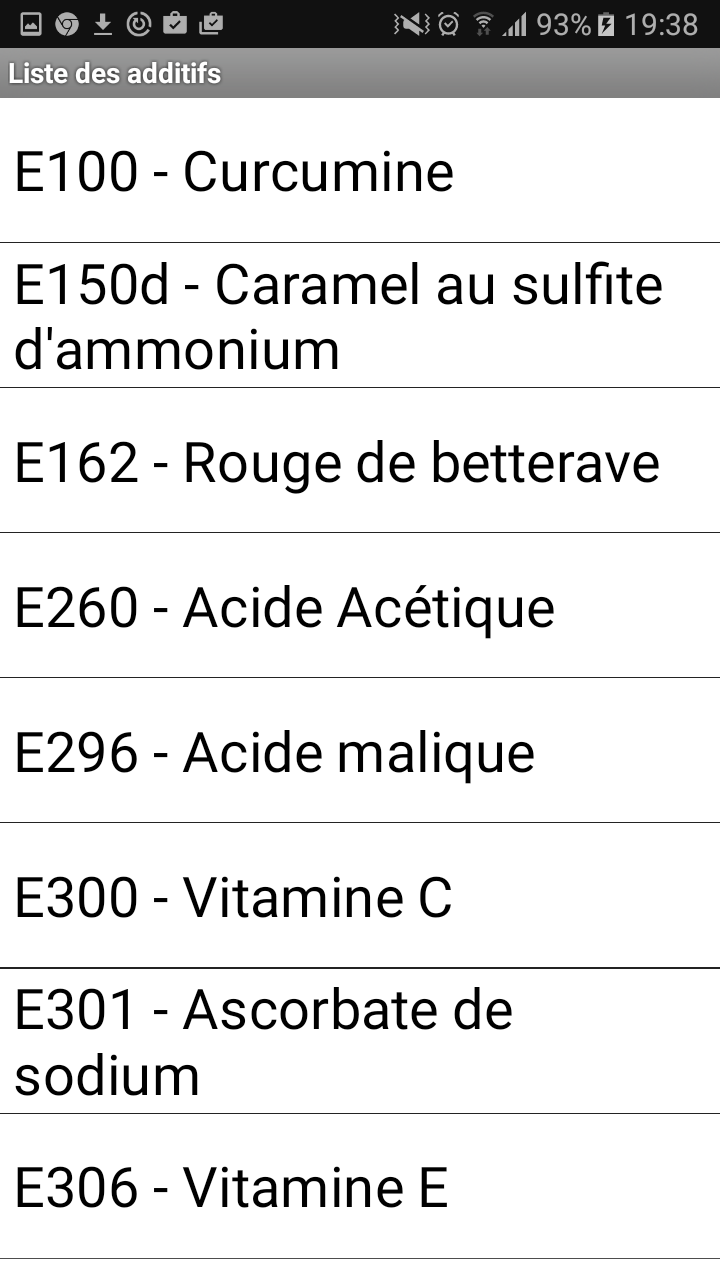Select E301 - Ascorbate de sodium
Viewport: 720px width, 1280px height.
click(360, 1040)
